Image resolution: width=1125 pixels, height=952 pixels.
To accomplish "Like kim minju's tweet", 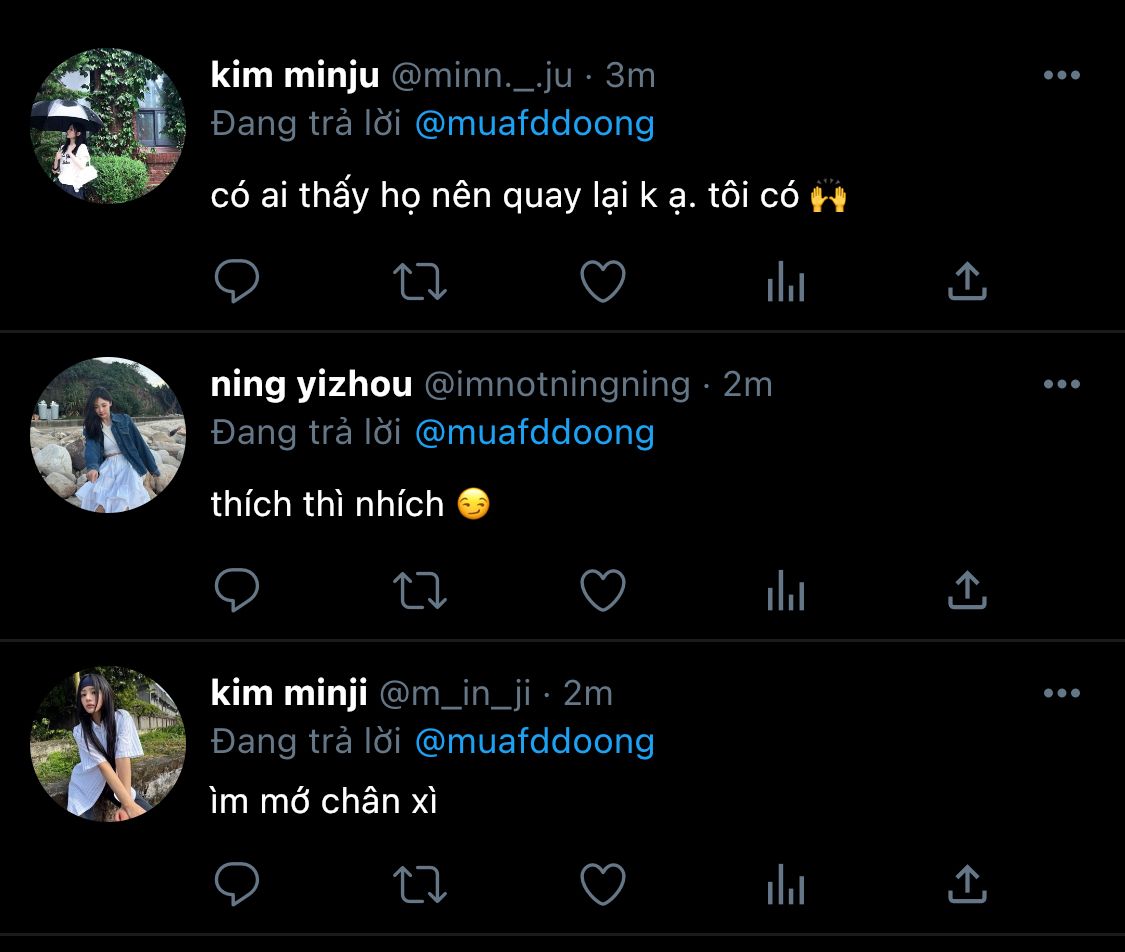I will pyautogui.click(x=603, y=282).
